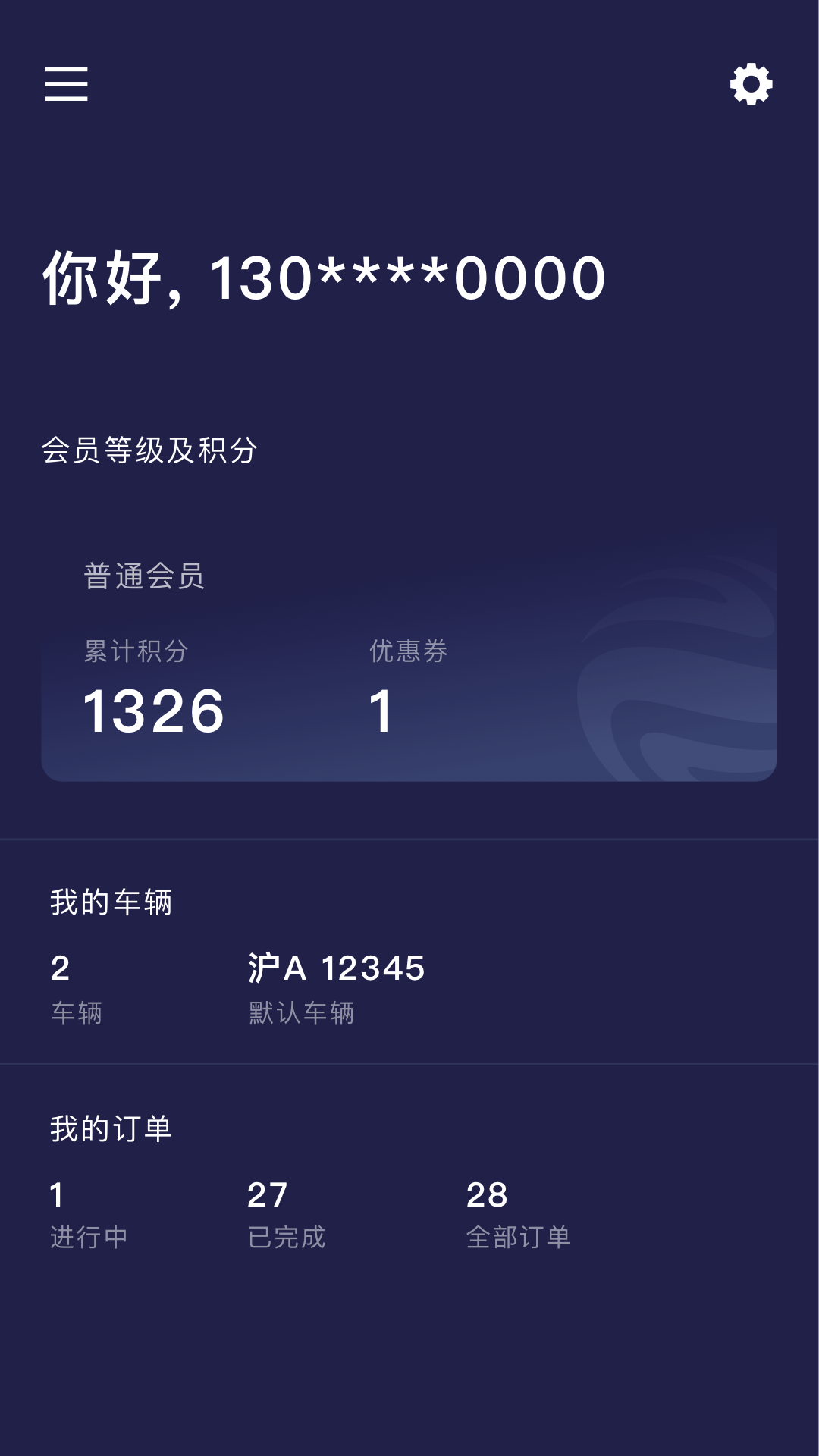Open the 优惠券 coupon count
This screenshot has width=819, height=1456.
(x=382, y=713)
